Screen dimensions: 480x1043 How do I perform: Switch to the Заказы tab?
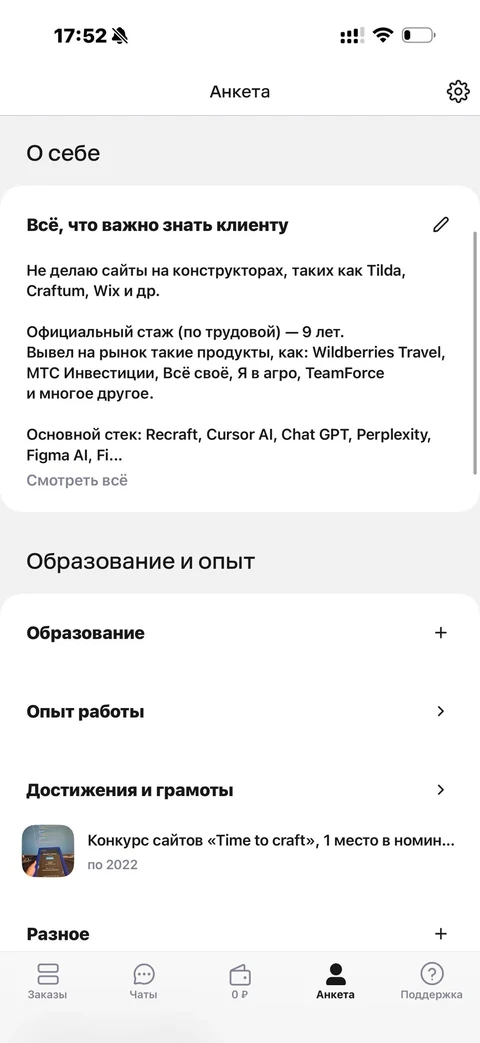47,980
